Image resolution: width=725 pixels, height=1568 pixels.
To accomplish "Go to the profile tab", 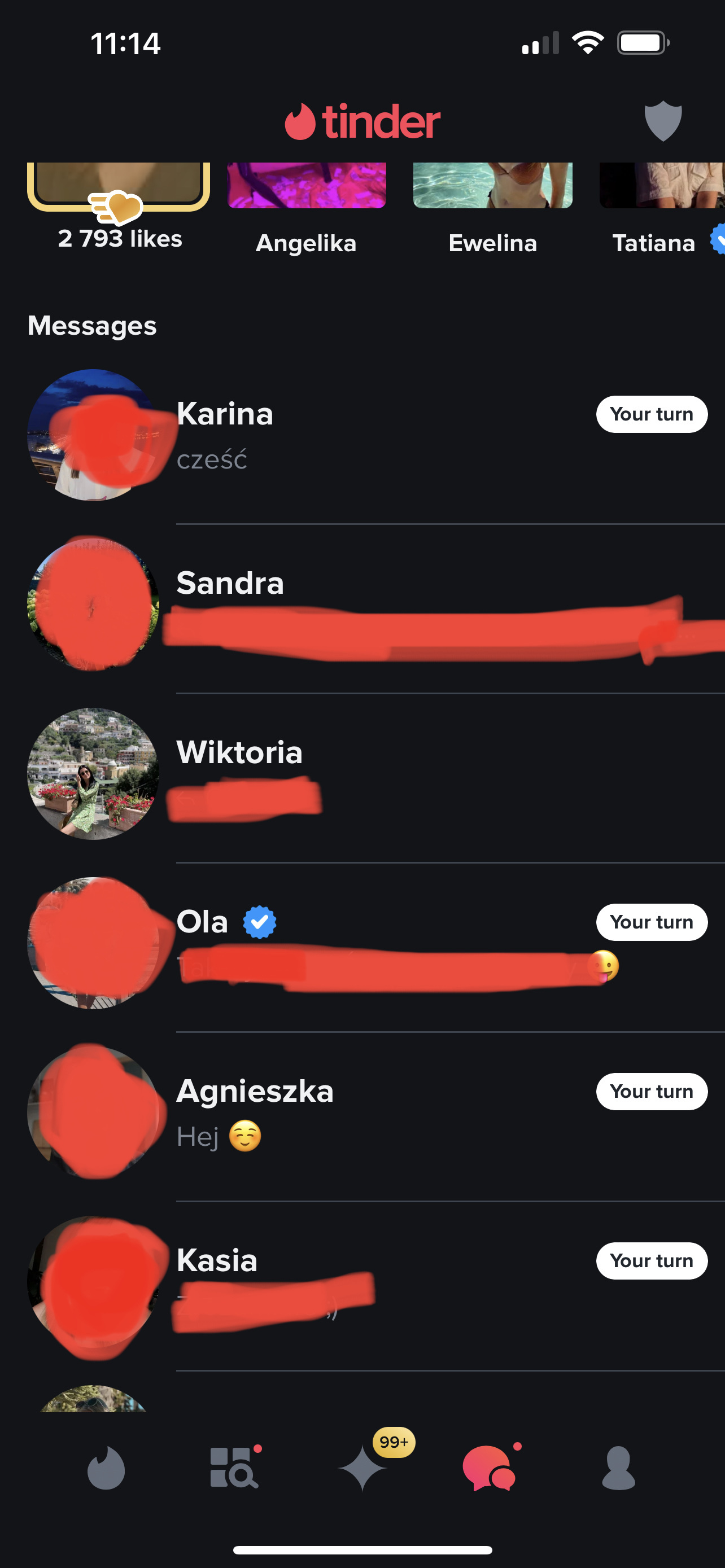I will pos(618,1468).
